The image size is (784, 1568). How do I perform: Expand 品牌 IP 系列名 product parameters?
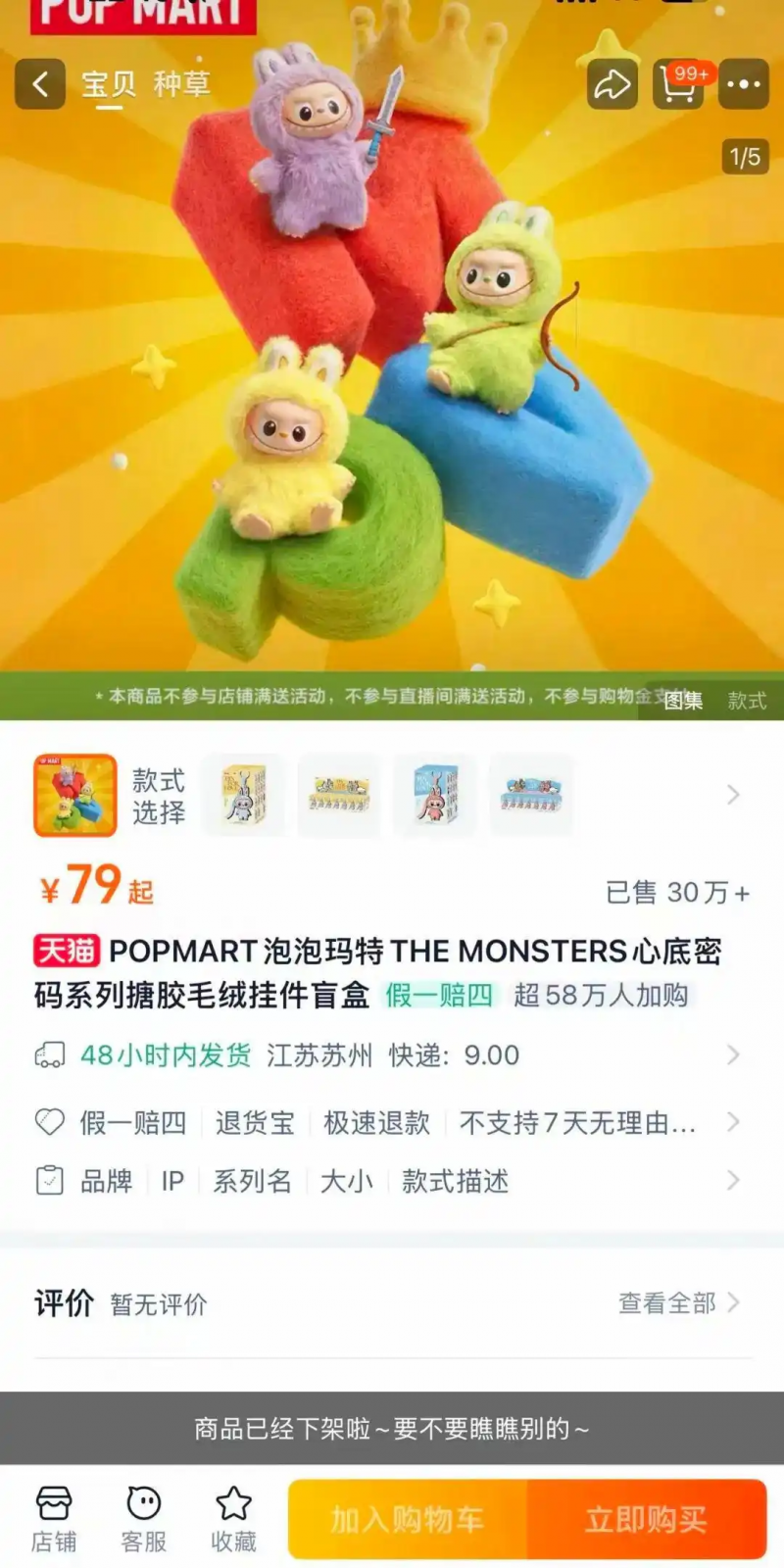click(732, 1181)
